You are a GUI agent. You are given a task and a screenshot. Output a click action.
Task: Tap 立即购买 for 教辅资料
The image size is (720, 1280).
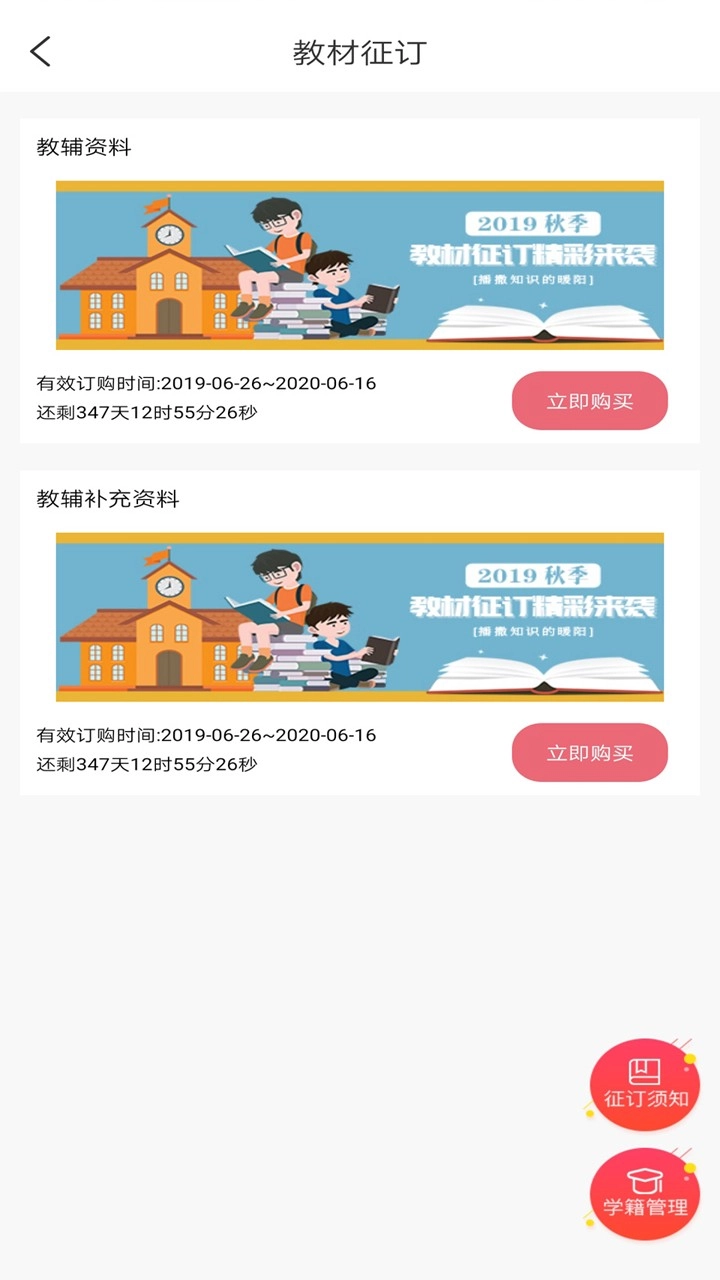click(589, 401)
